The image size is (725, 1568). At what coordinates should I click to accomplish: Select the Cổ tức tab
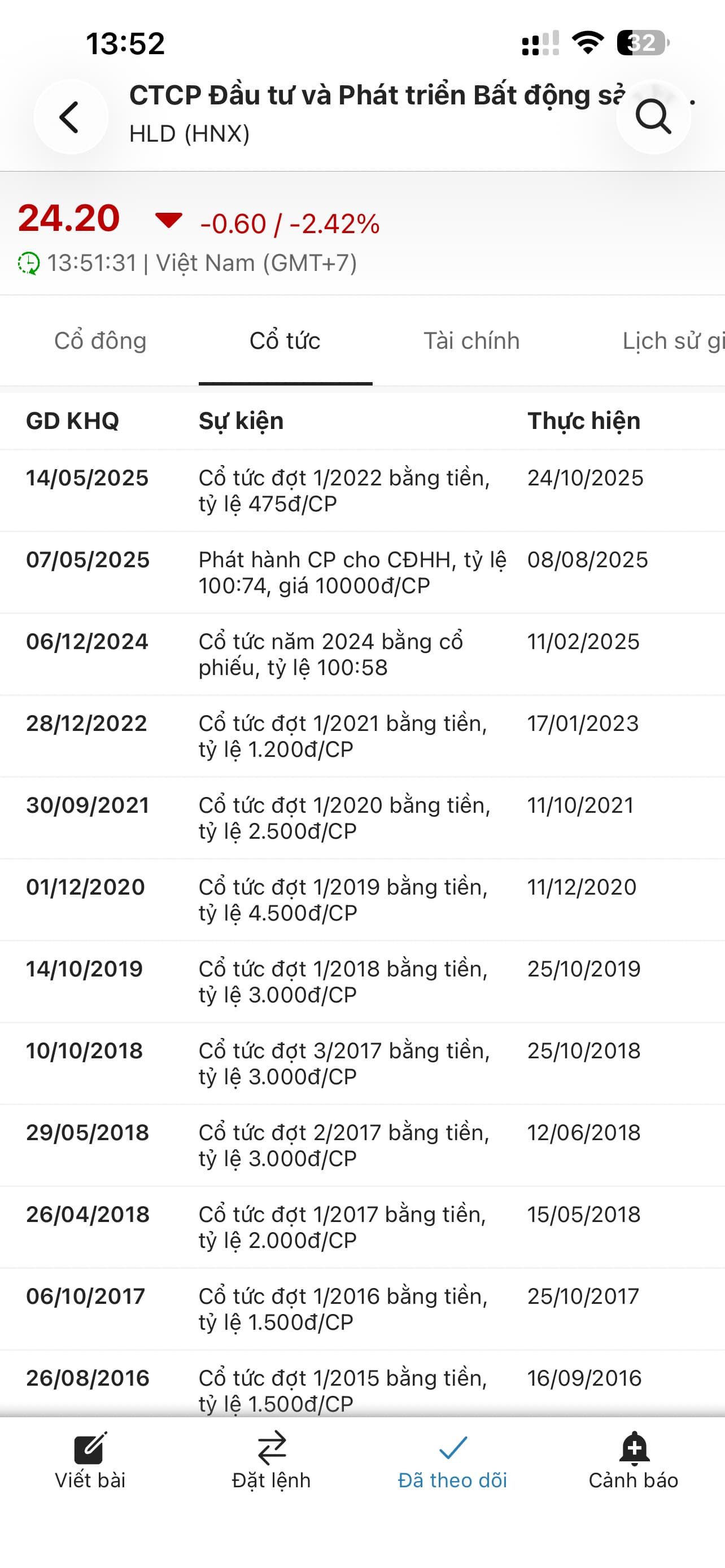point(285,341)
